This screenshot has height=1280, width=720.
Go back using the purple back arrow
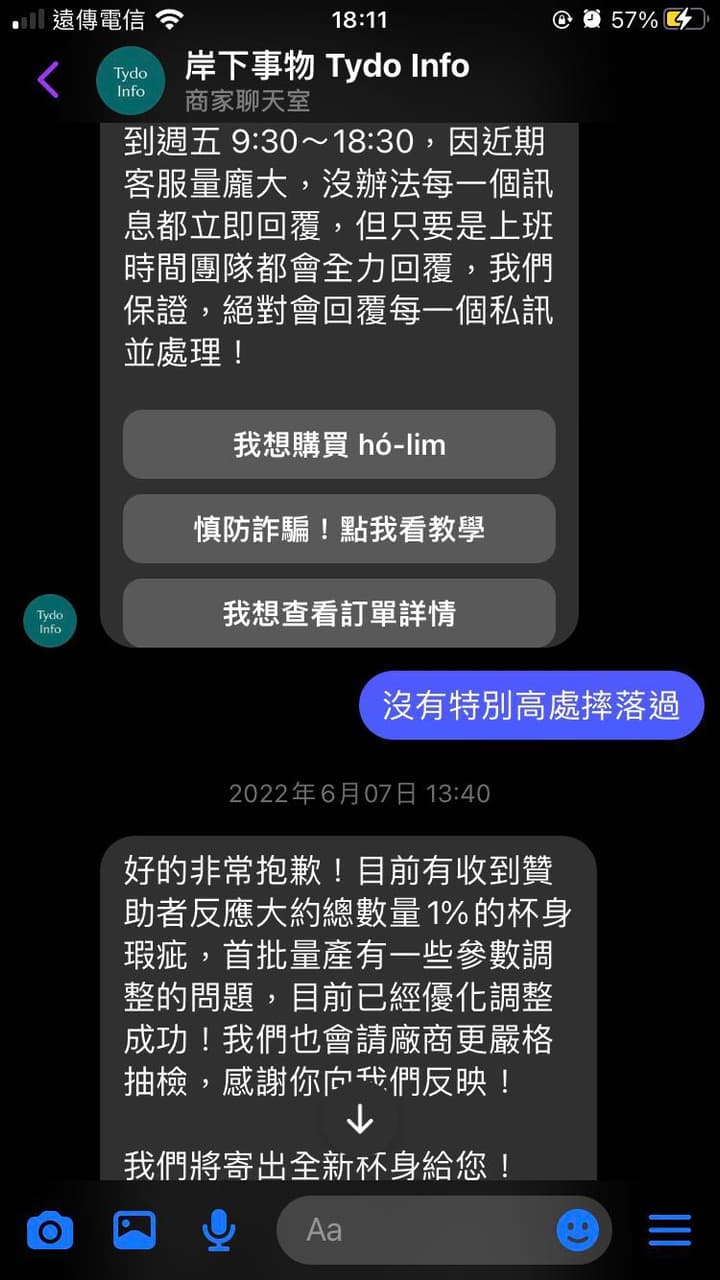pyautogui.click(x=48, y=80)
